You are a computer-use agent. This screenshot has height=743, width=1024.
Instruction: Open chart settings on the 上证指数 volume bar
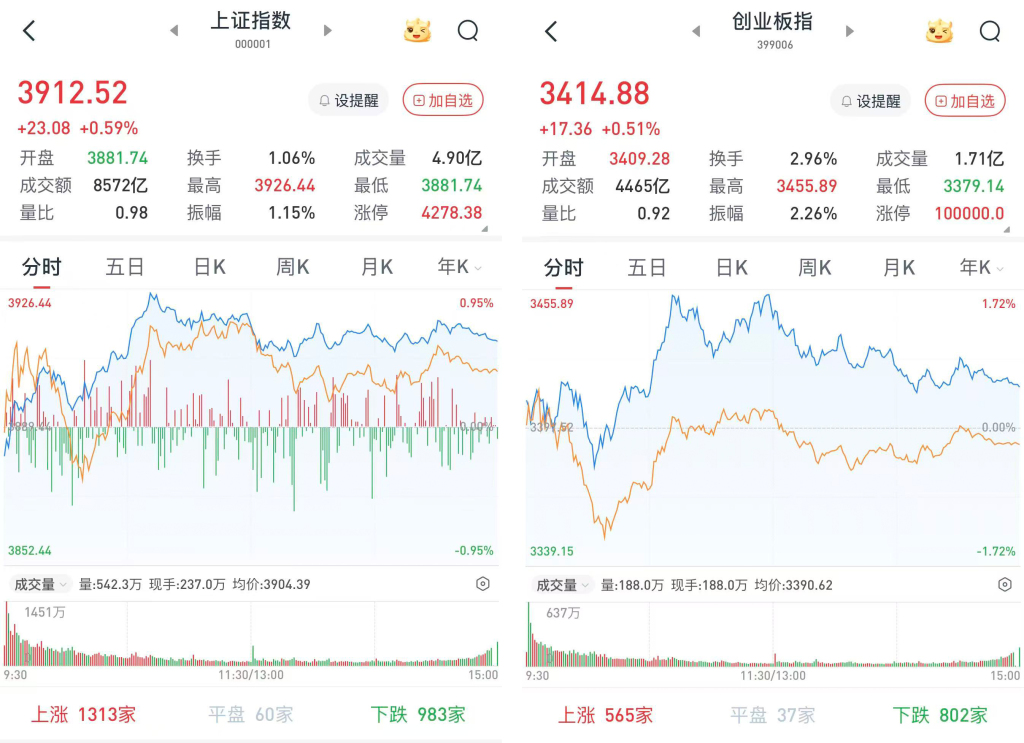(483, 584)
